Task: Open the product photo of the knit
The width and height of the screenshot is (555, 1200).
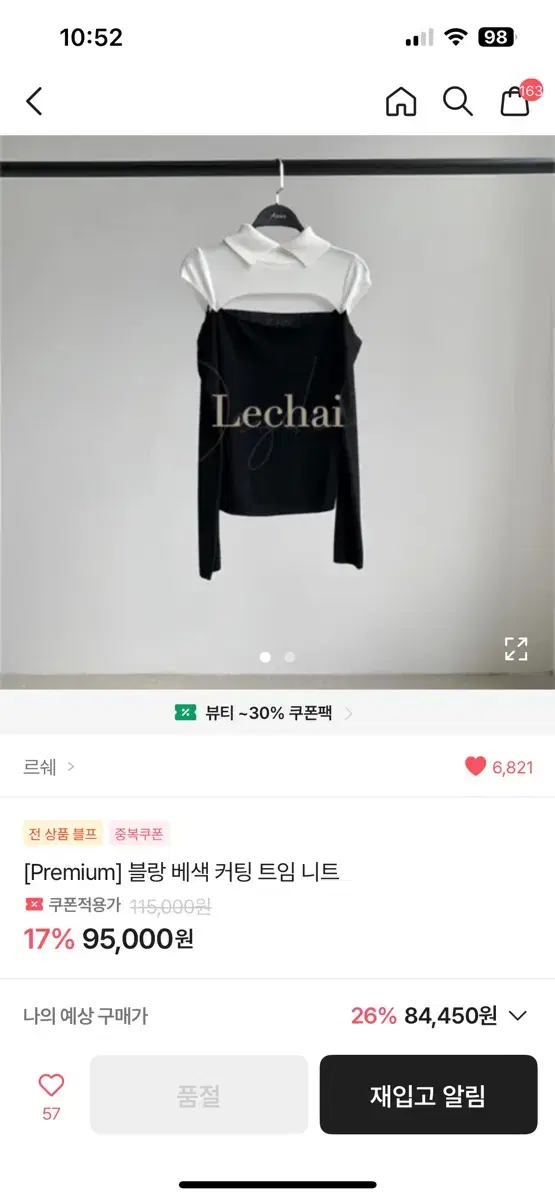Action: click(x=278, y=412)
